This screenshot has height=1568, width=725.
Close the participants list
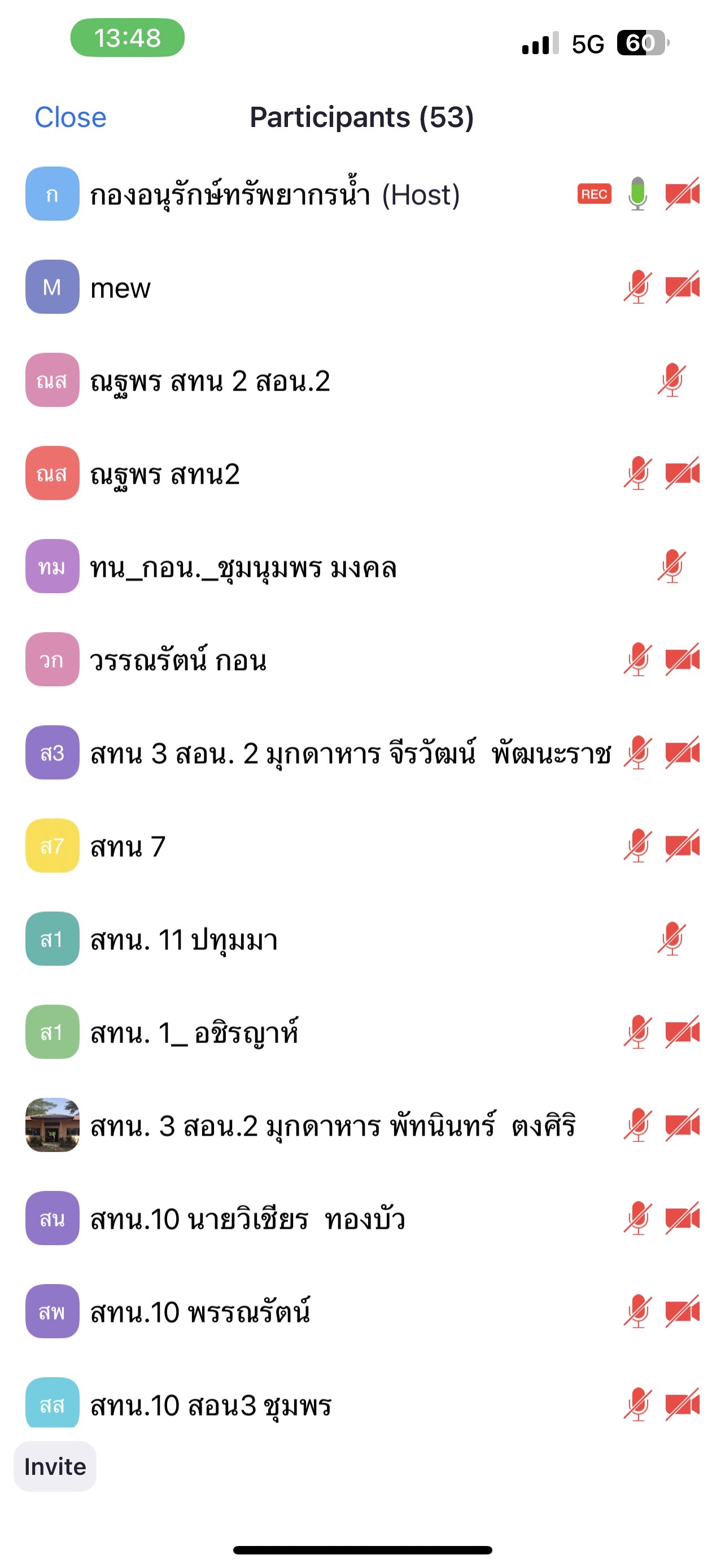pyautogui.click(x=70, y=117)
